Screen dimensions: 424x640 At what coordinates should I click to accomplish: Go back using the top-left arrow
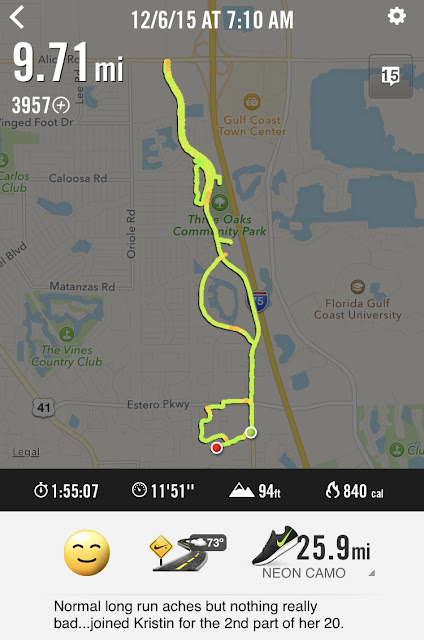click(17, 18)
